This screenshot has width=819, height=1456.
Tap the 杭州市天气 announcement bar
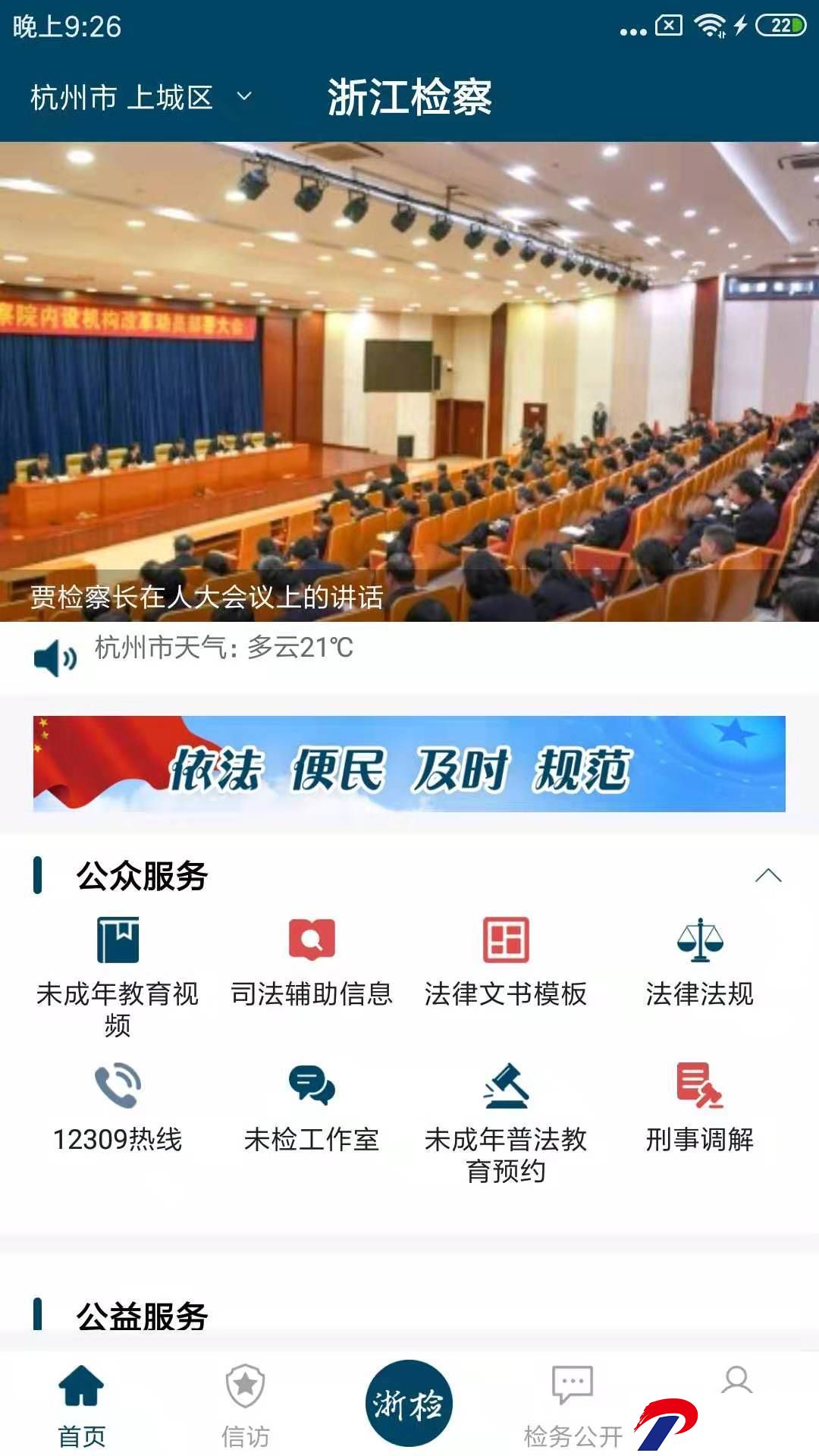pos(224,649)
